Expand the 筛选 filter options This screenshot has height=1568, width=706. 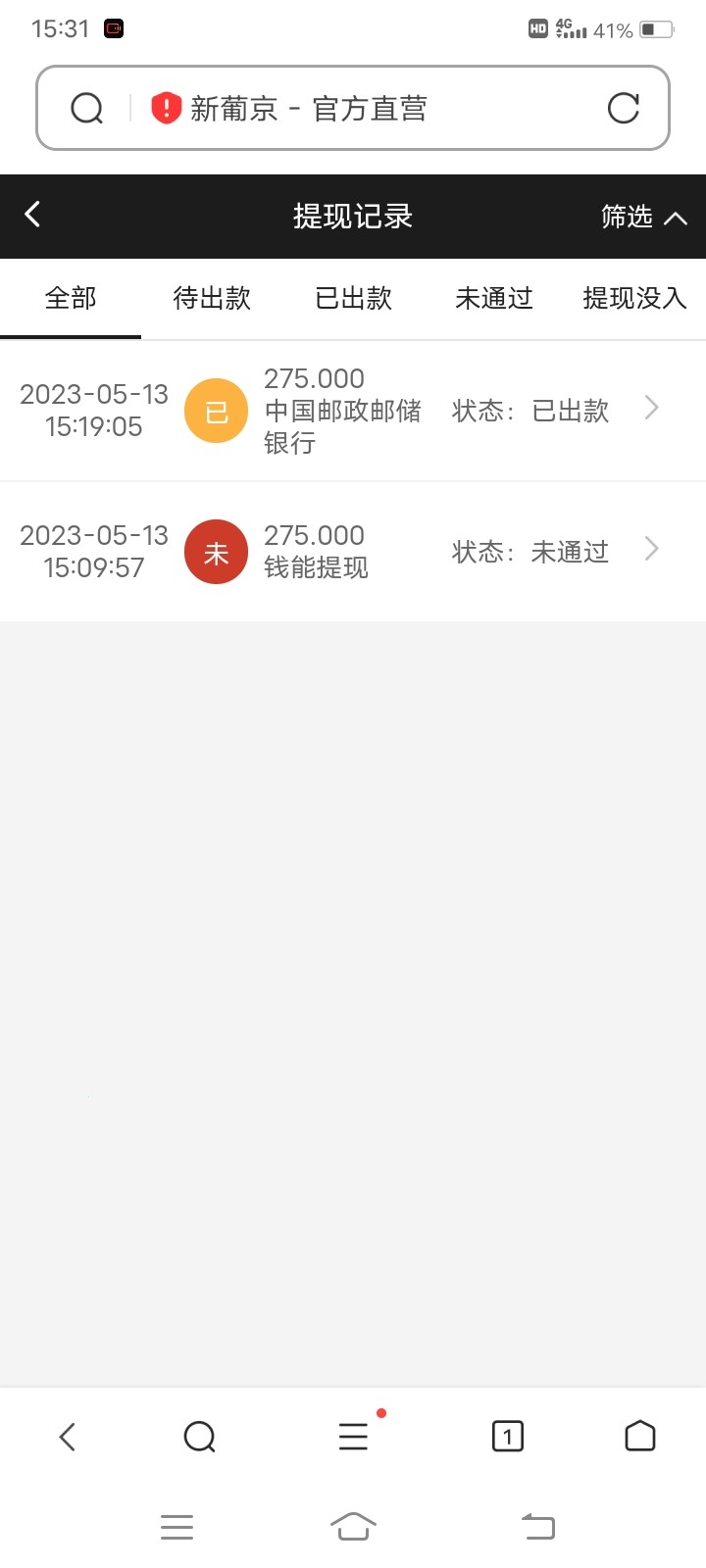point(643,217)
